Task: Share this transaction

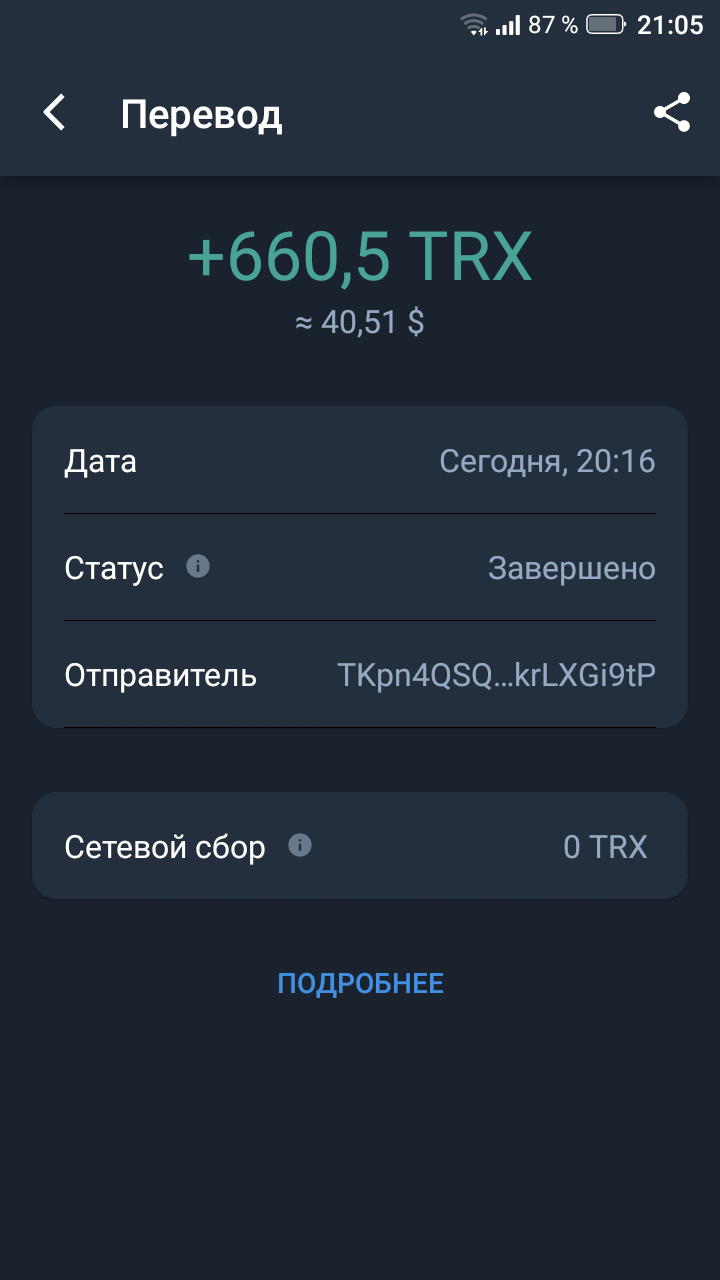Action: [672, 113]
